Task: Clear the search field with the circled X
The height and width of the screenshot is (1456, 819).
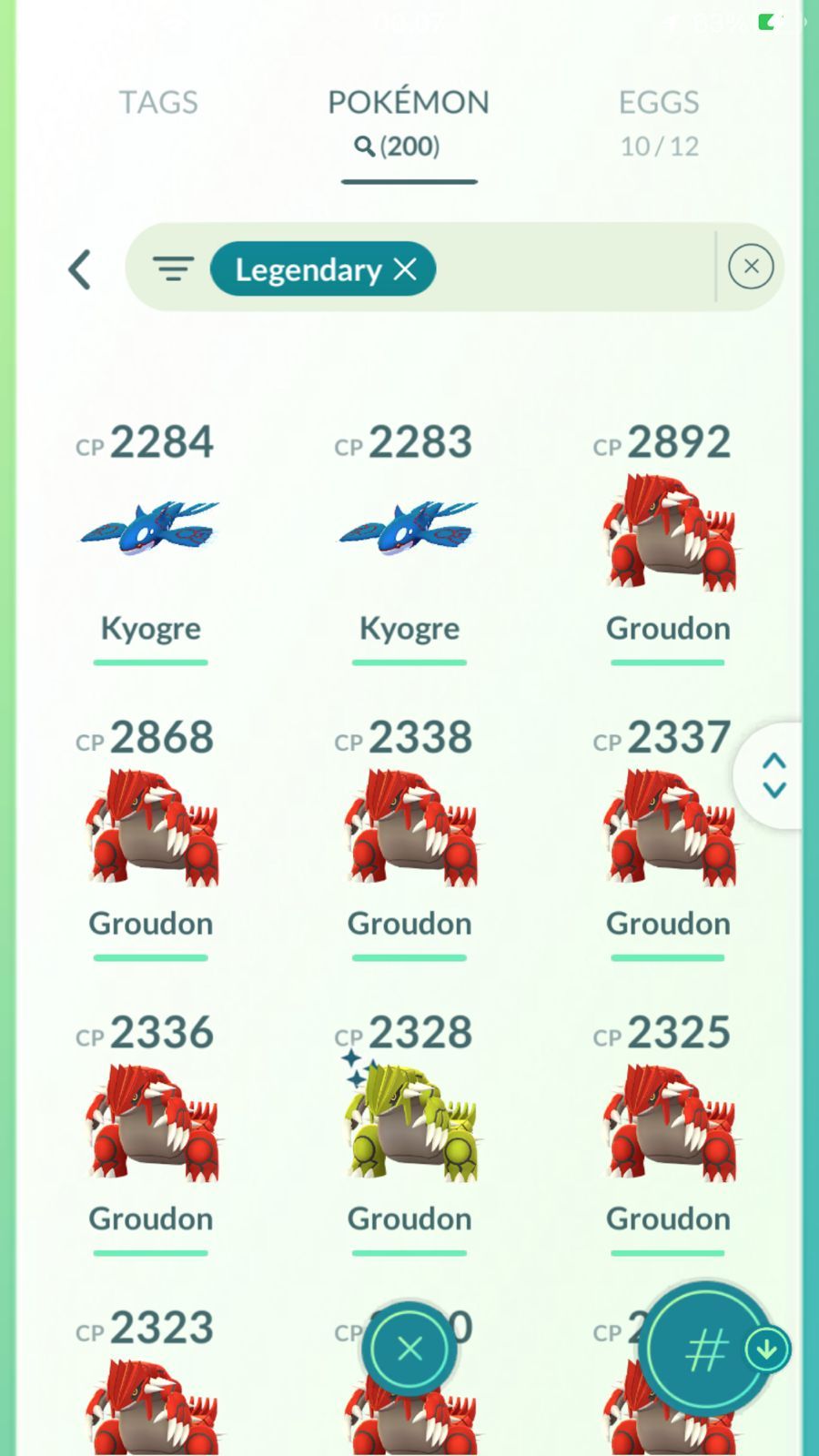Action: click(x=751, y=267)
